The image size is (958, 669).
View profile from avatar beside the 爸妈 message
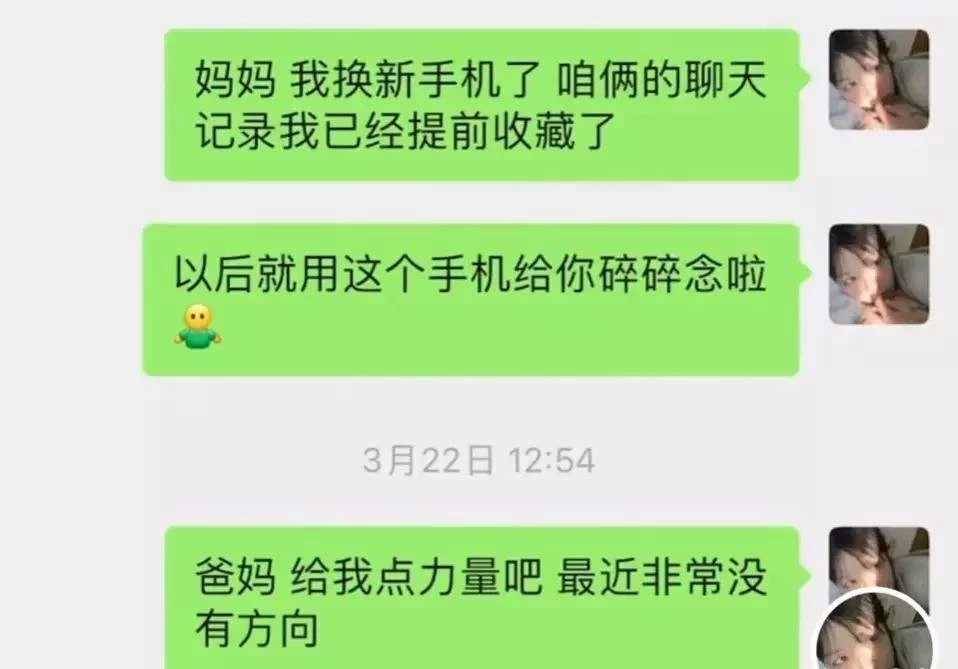878,565
